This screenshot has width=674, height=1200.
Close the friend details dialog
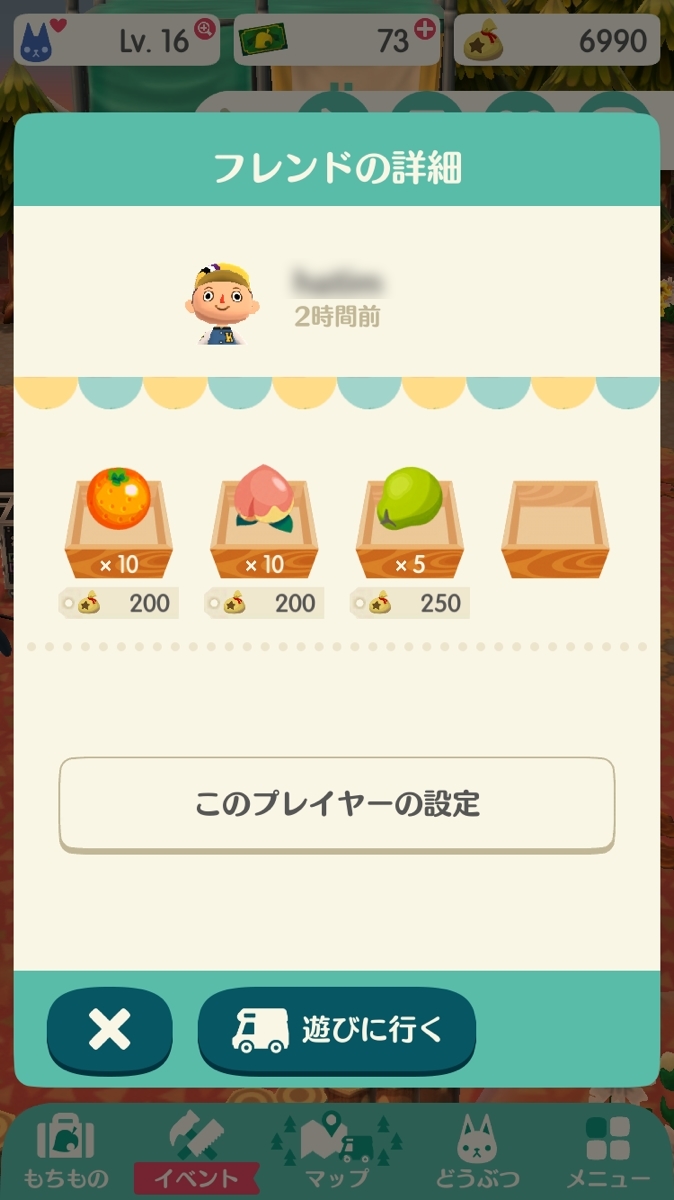(109, 1030)
